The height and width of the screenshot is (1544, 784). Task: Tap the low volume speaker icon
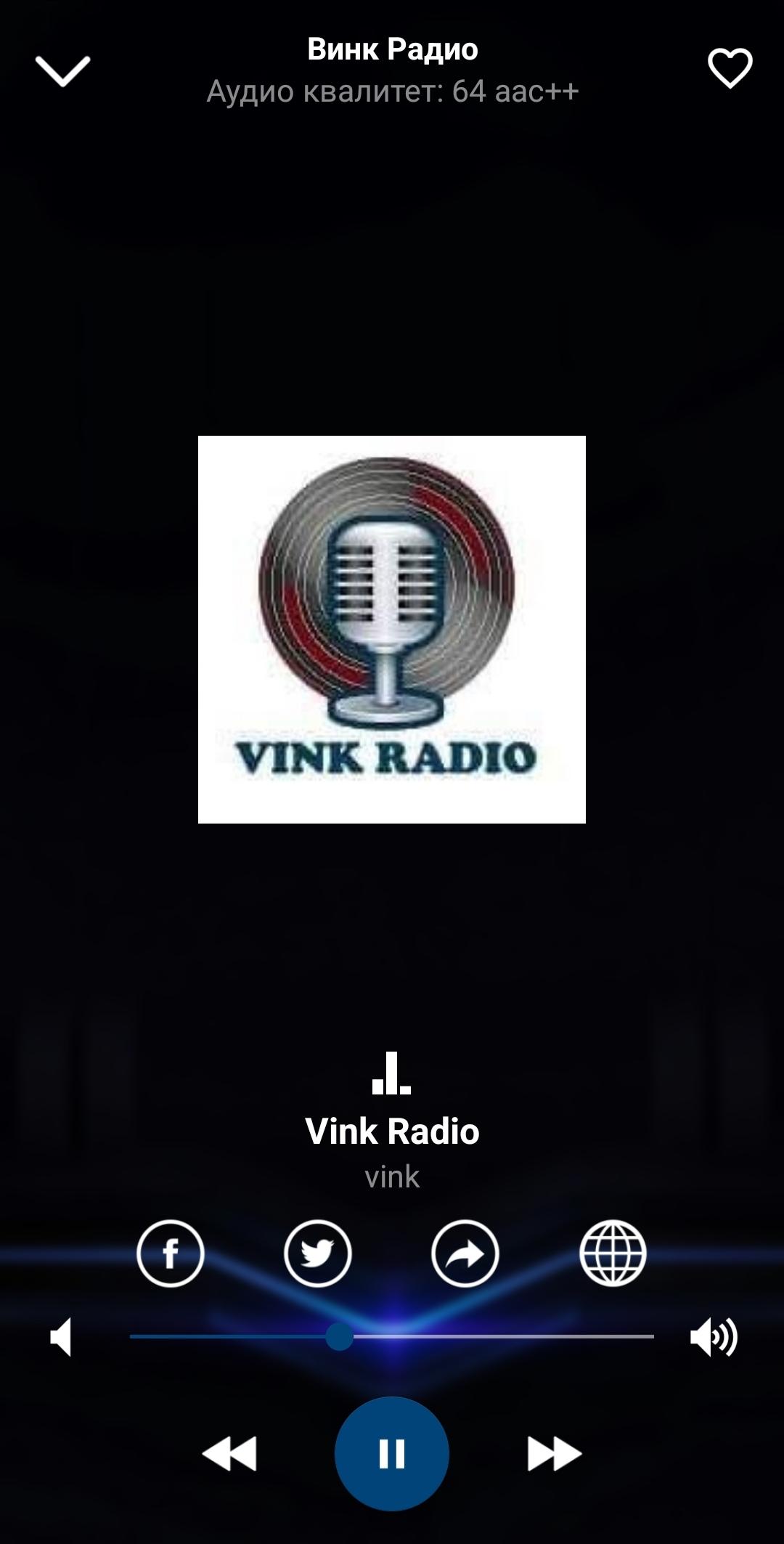point(61,1337)
